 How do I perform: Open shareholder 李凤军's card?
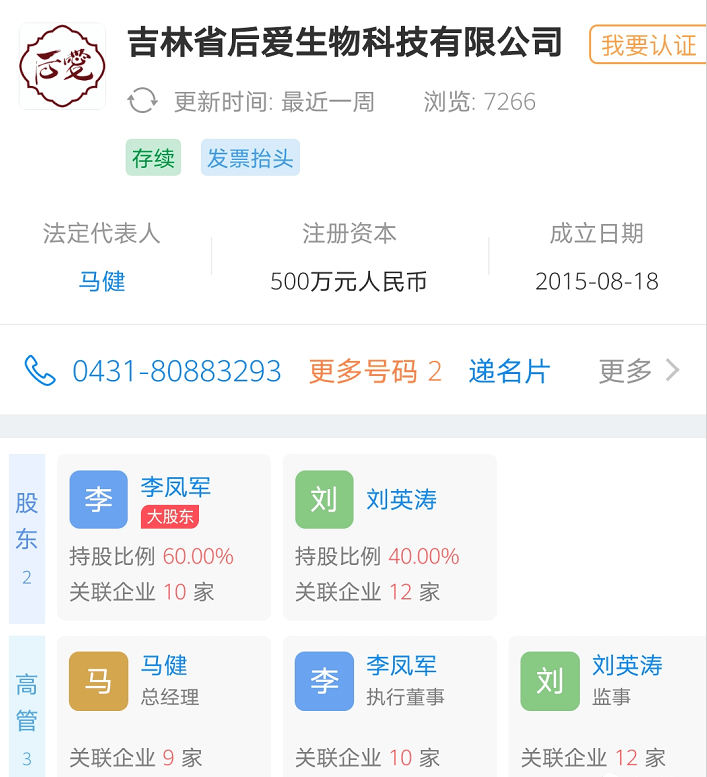[164, 537]
